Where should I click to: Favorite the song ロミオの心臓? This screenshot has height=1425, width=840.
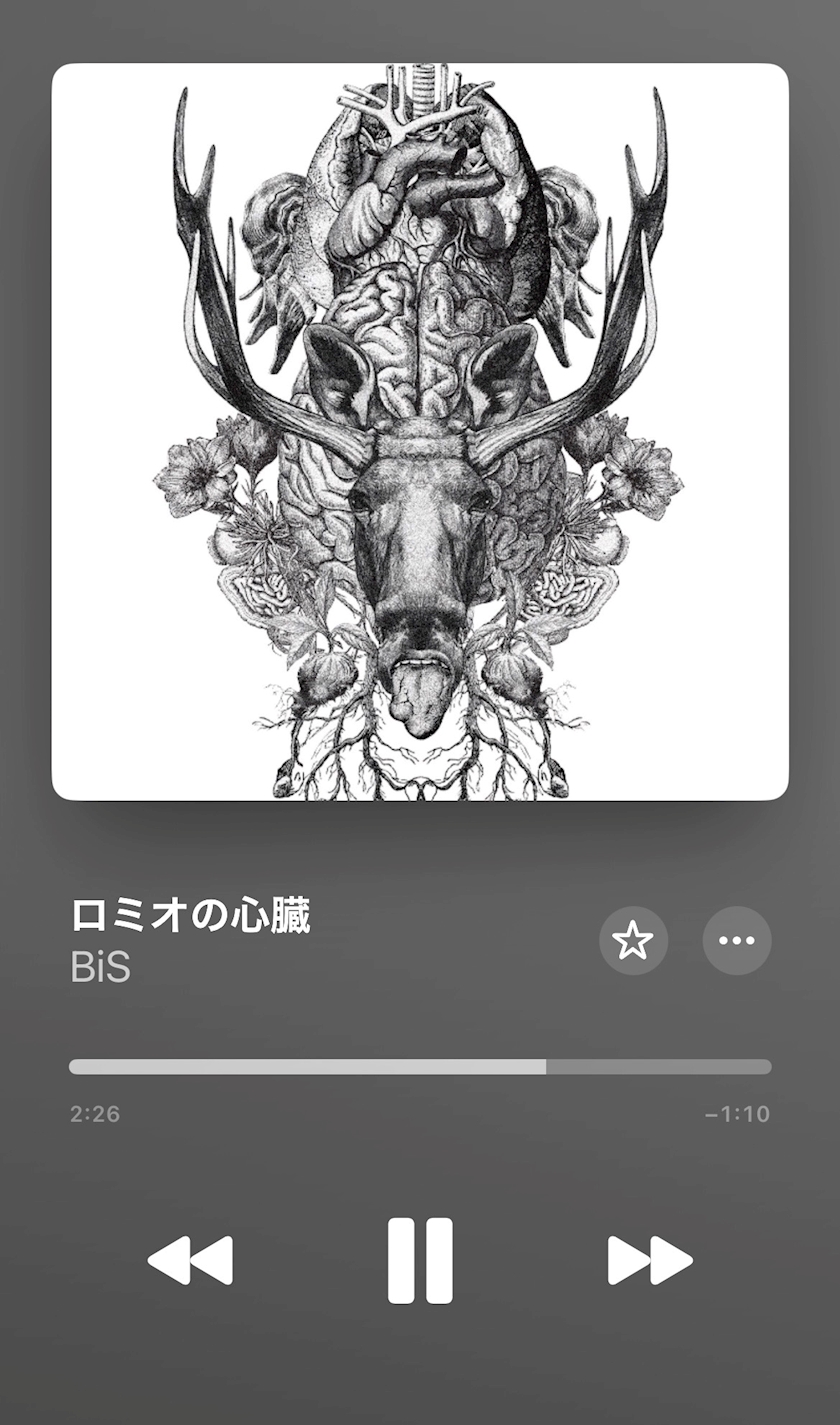coord(633,940)
